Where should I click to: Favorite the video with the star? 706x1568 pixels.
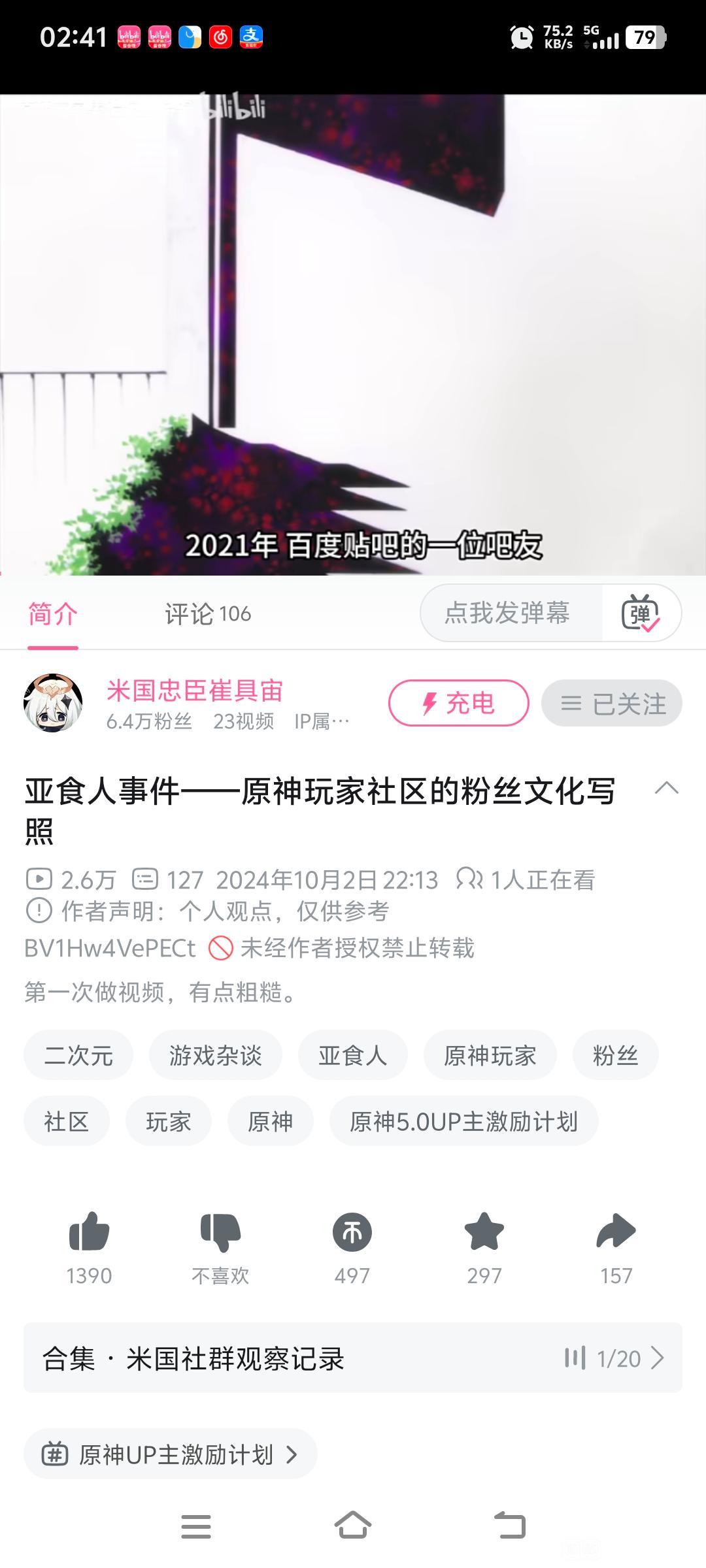coord(484,1232)
